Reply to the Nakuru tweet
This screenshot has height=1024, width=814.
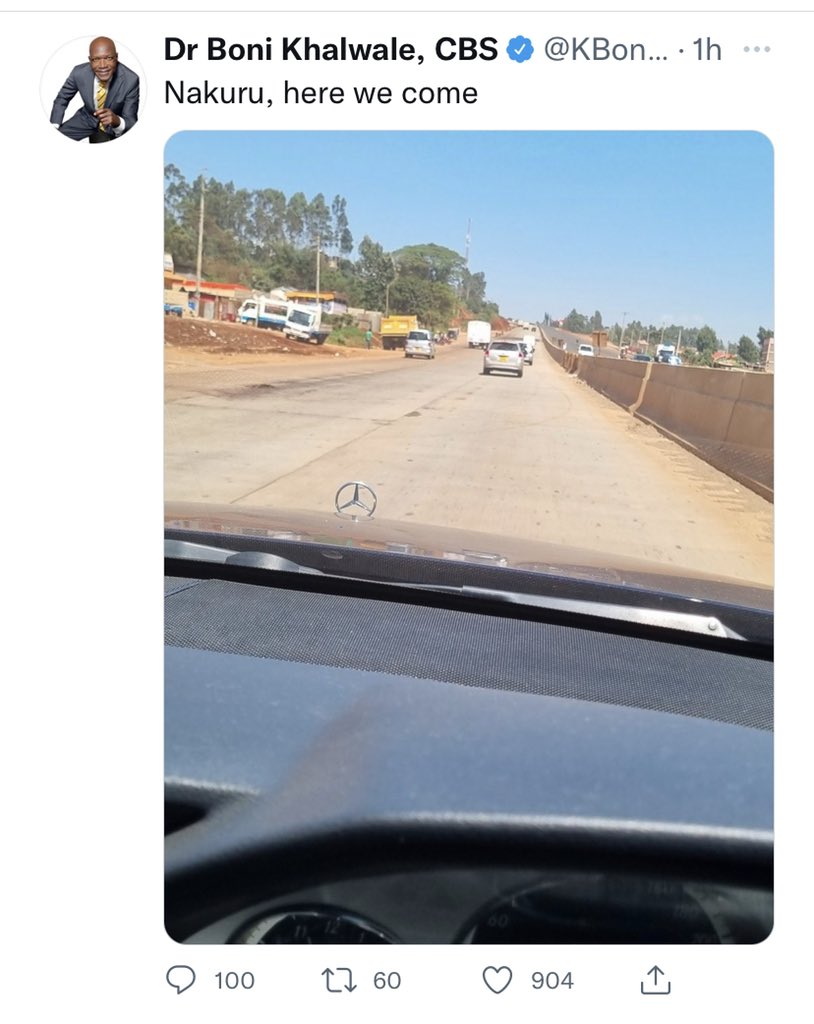point(181,981)
